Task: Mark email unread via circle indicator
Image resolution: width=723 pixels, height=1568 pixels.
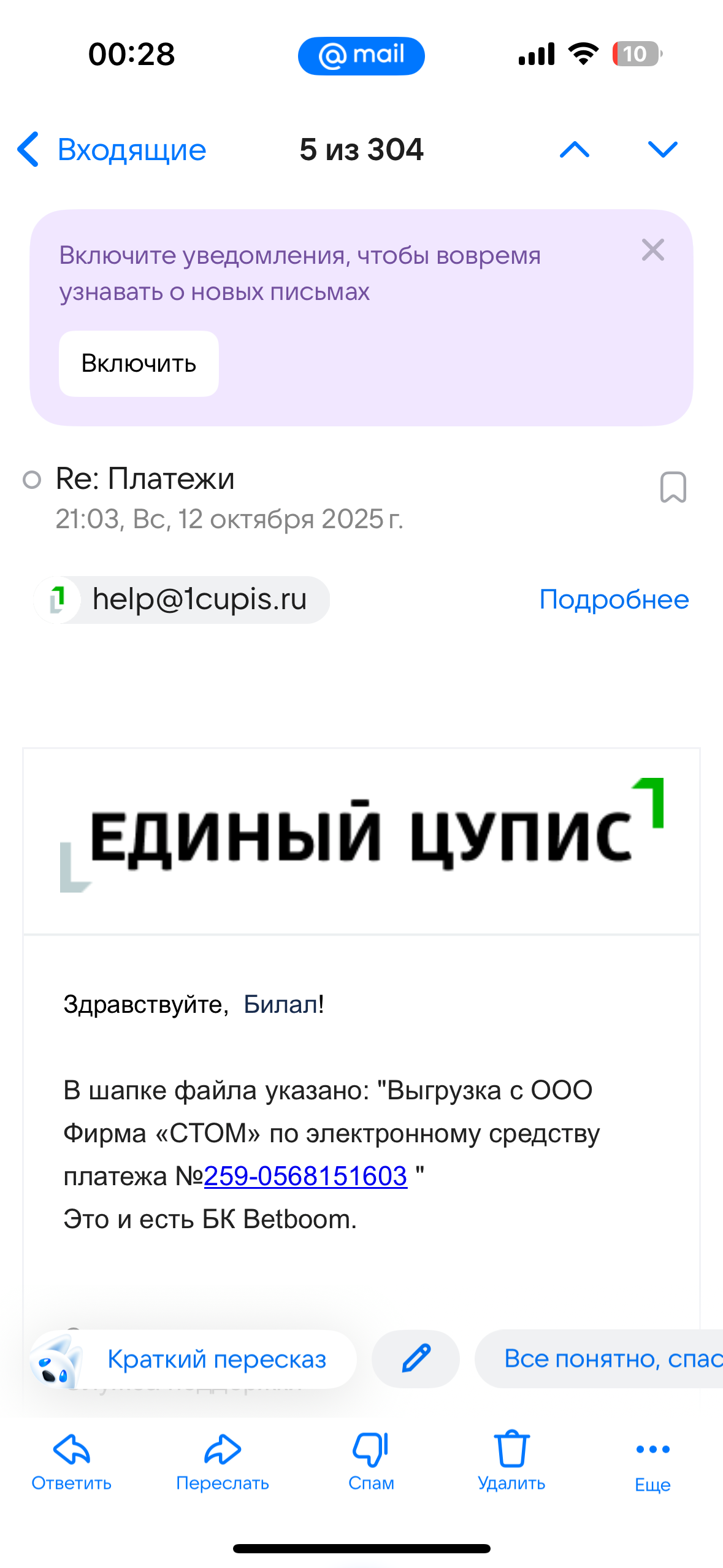Action: 32,480
